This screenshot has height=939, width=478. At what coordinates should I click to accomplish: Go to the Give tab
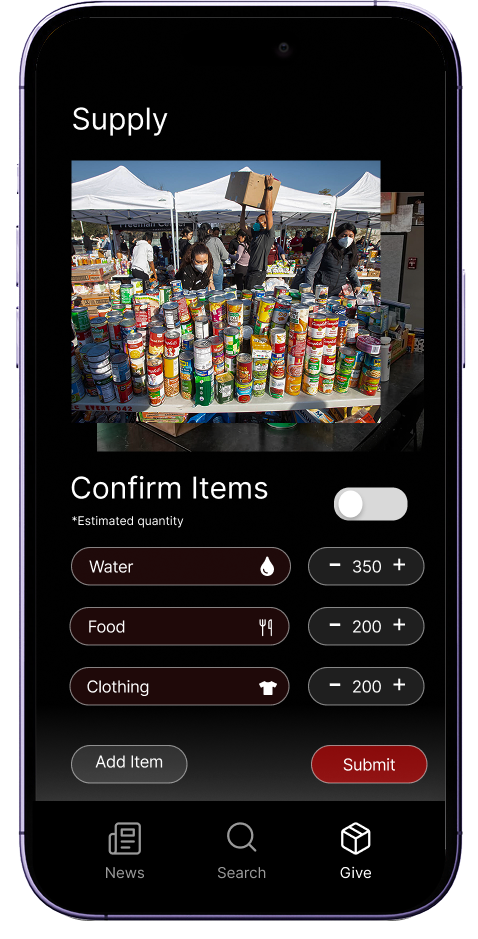[x=356, y=850]
